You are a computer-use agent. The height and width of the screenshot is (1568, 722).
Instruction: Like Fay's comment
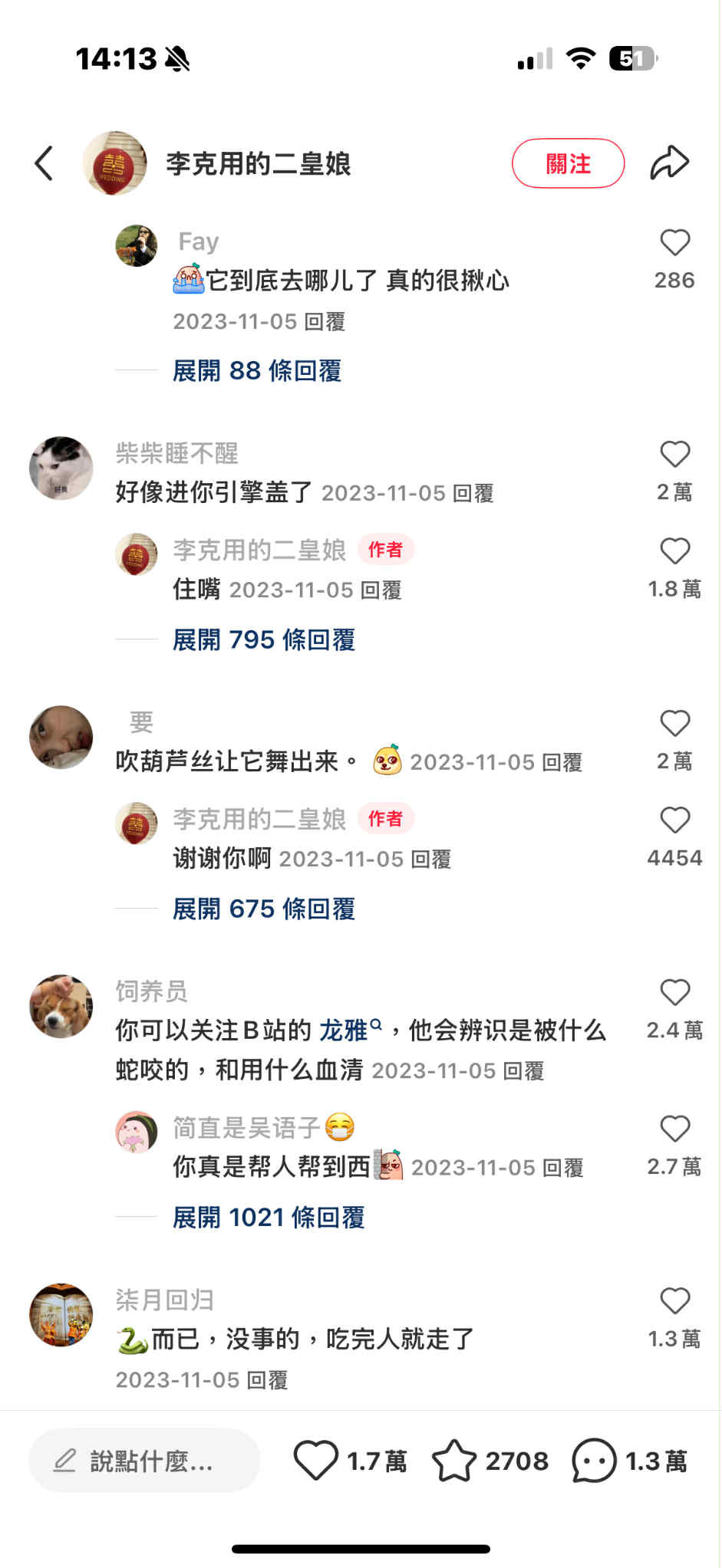click(x=674, y=243)
